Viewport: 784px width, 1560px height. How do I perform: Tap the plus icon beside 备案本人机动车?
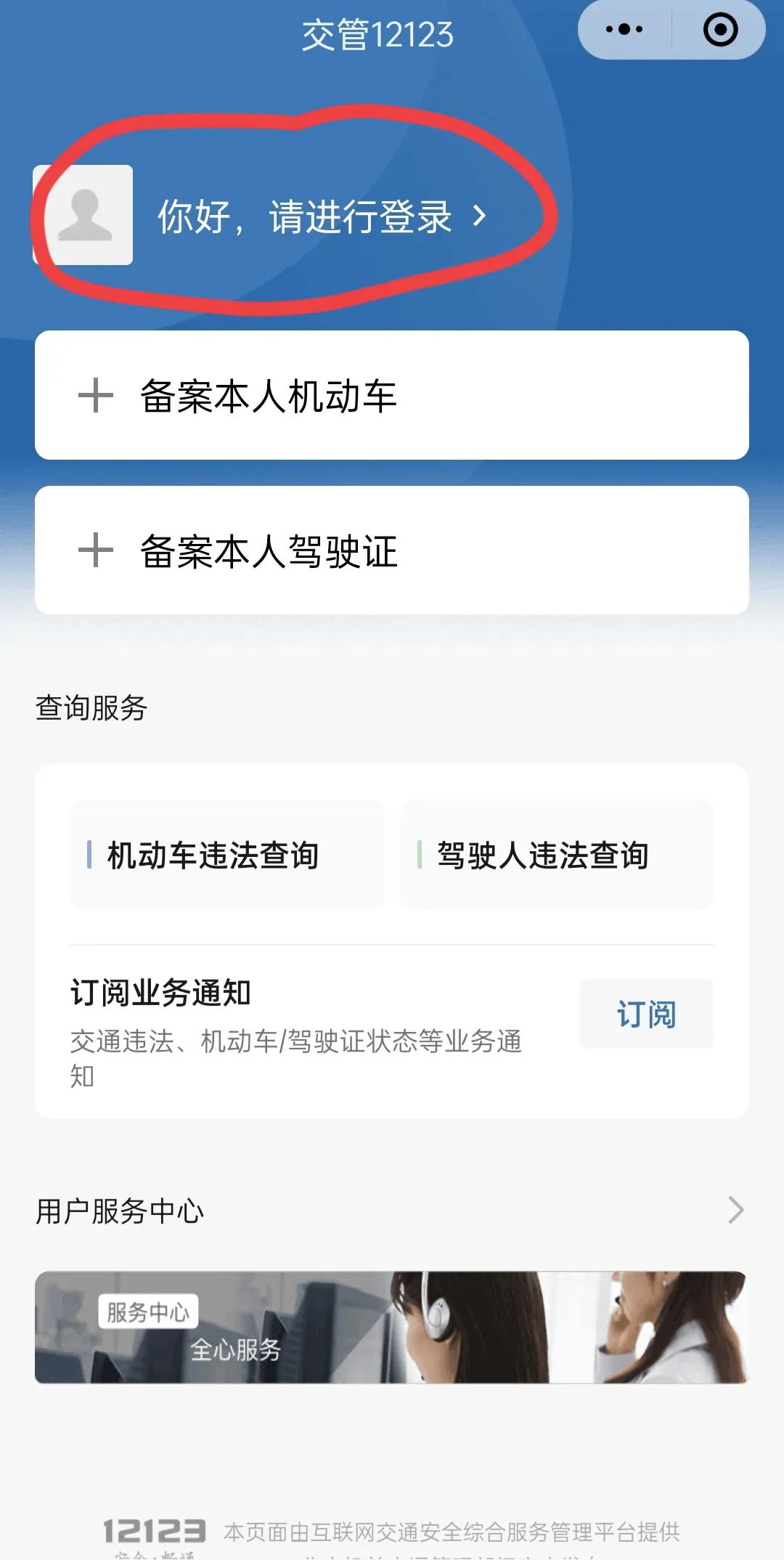(95, 396)
